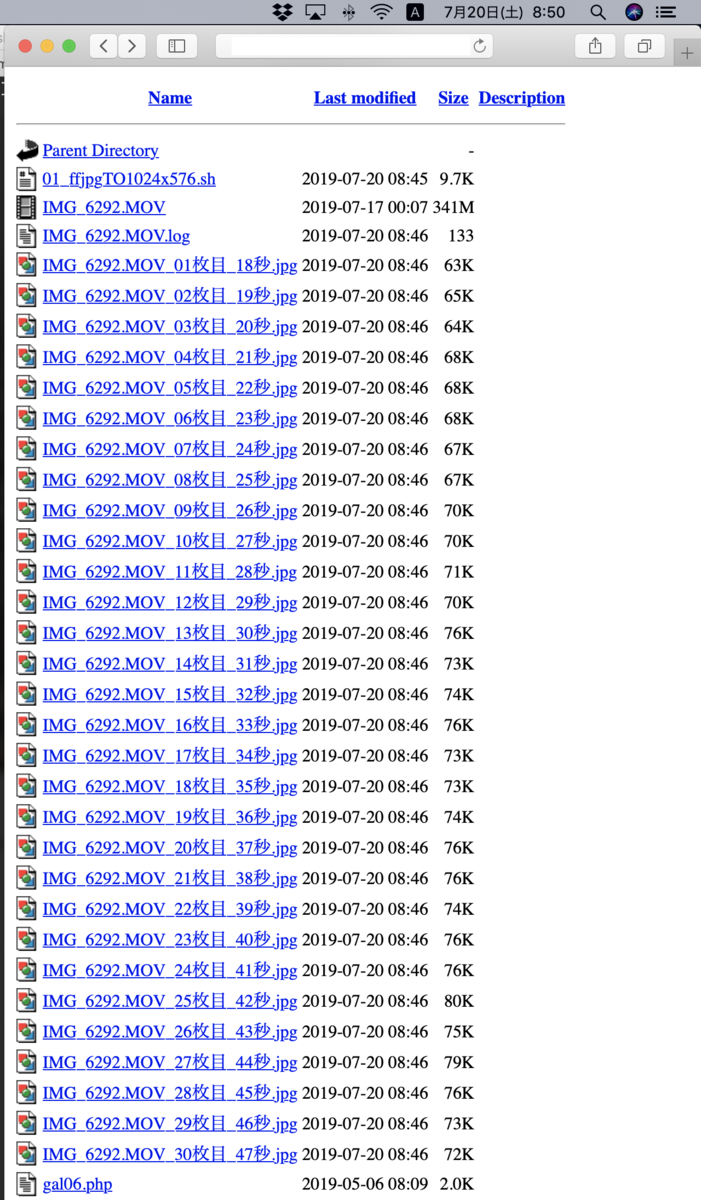The image size is (701, 1200).
Task: Show the tab overview
Action: (644, 46)
